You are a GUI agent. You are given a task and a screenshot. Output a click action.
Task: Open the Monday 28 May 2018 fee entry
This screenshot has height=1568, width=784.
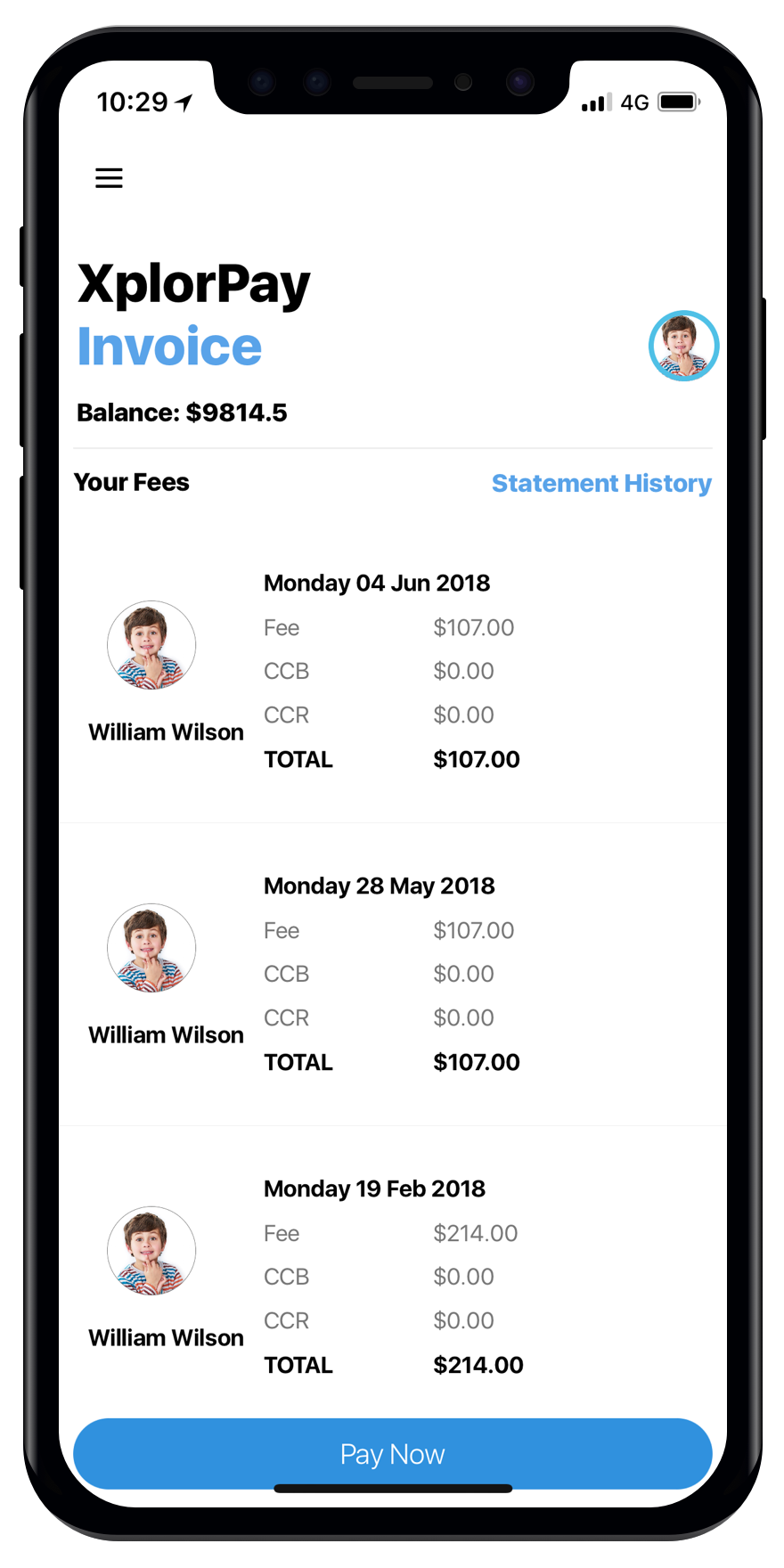(379, 886)
